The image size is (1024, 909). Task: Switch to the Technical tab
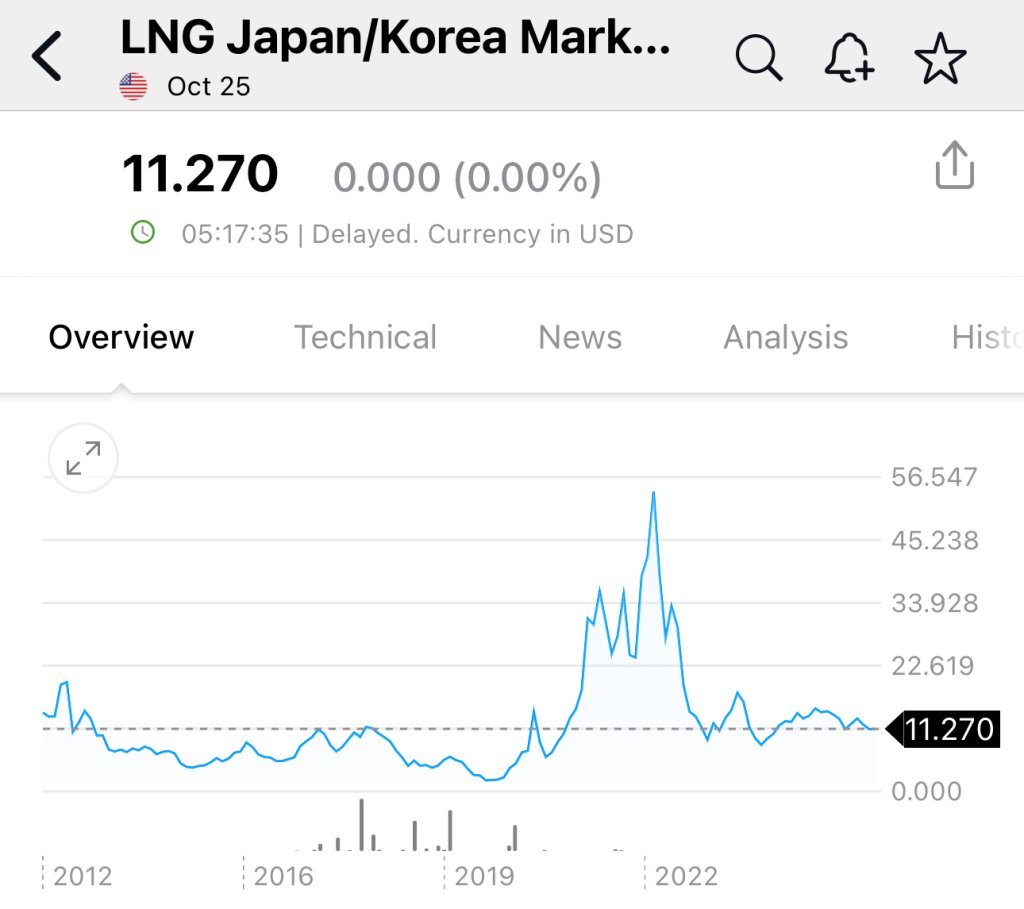[x=365, y=338]
